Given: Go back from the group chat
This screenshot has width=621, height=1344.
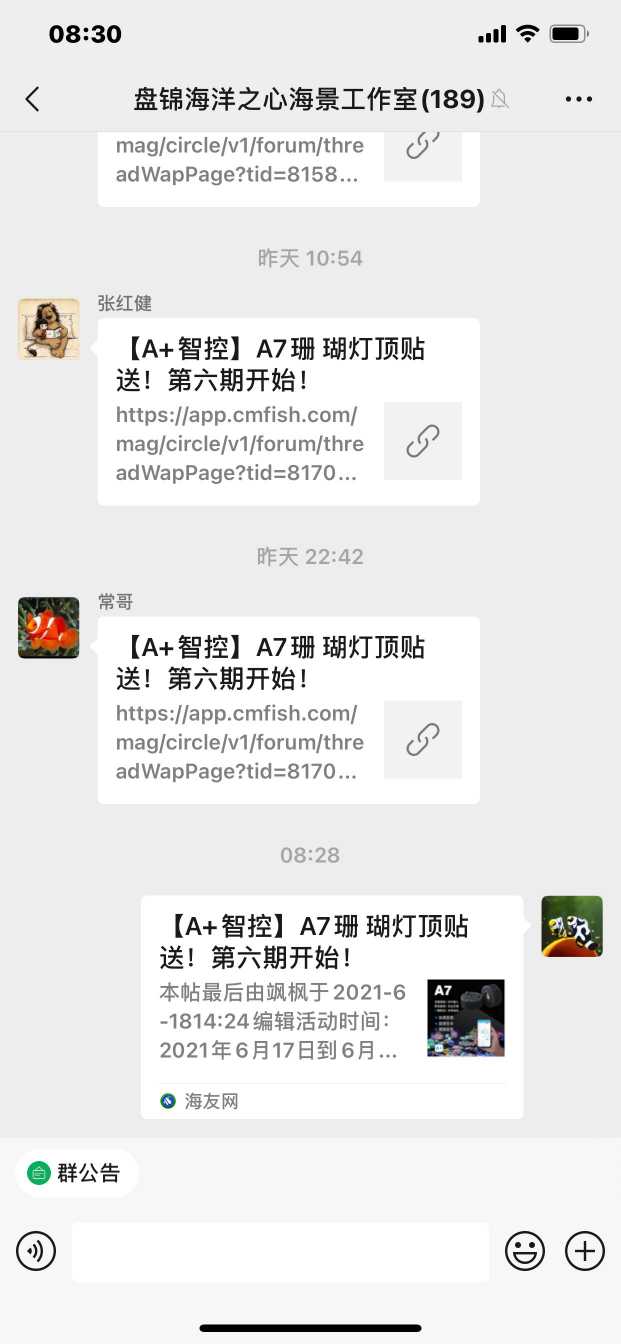Looking at the screenshot, I should (x=33, y=99).
